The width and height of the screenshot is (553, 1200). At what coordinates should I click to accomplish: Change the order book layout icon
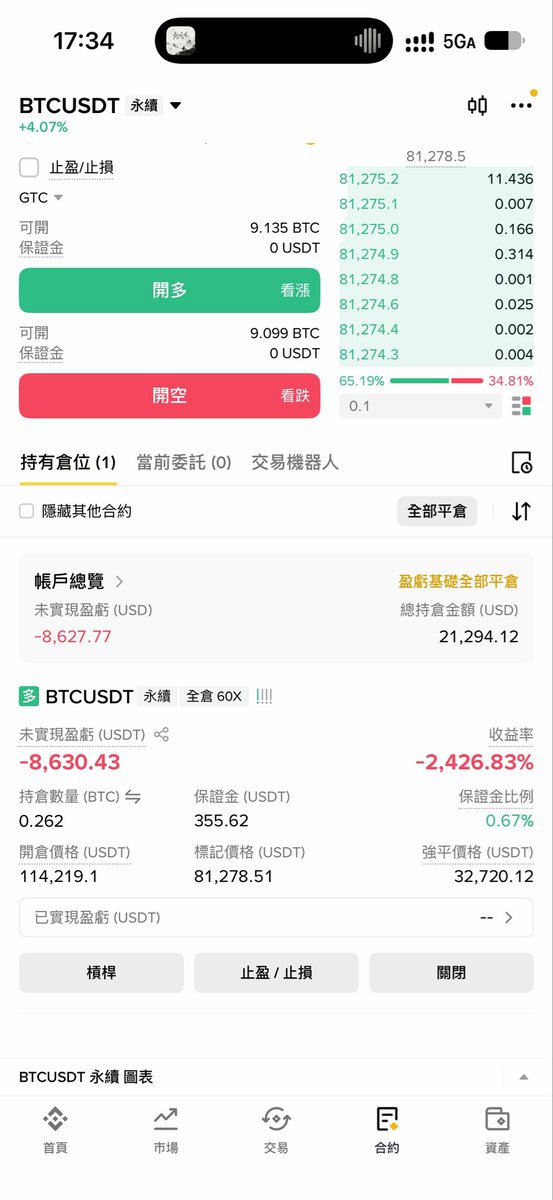tap(521, 406)
